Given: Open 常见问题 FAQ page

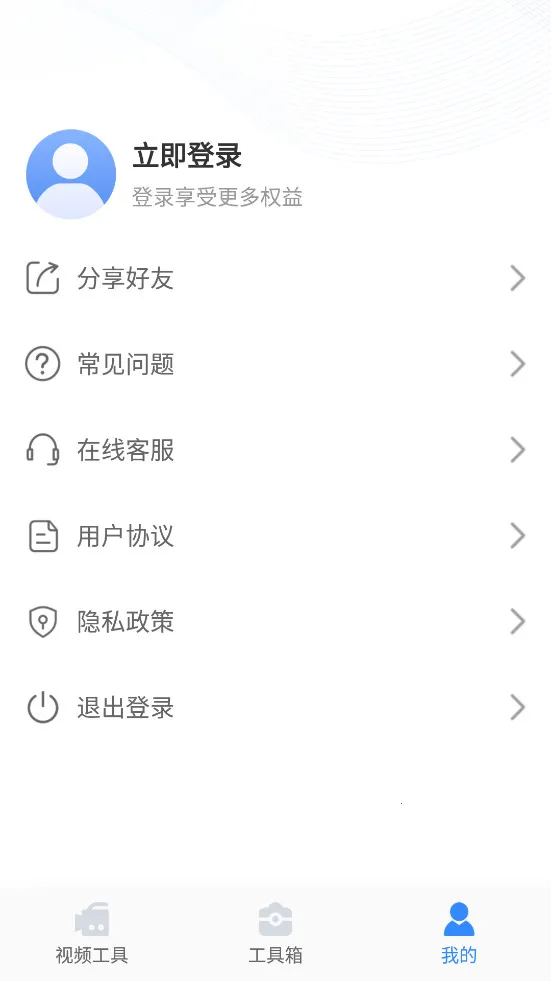Looking at the screenshot, I should tap(275, 364).
